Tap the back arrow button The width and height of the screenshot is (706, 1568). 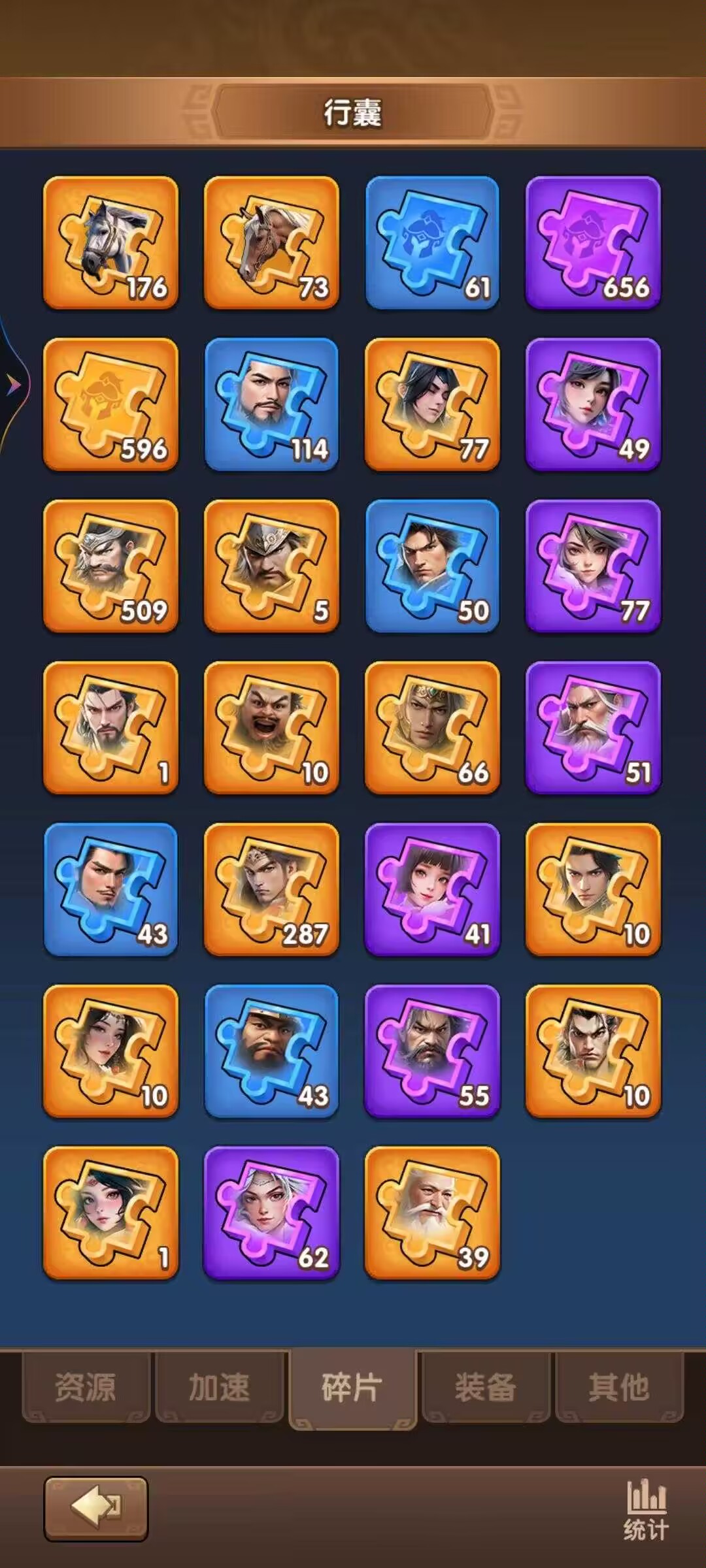[x=96, y=1508]
